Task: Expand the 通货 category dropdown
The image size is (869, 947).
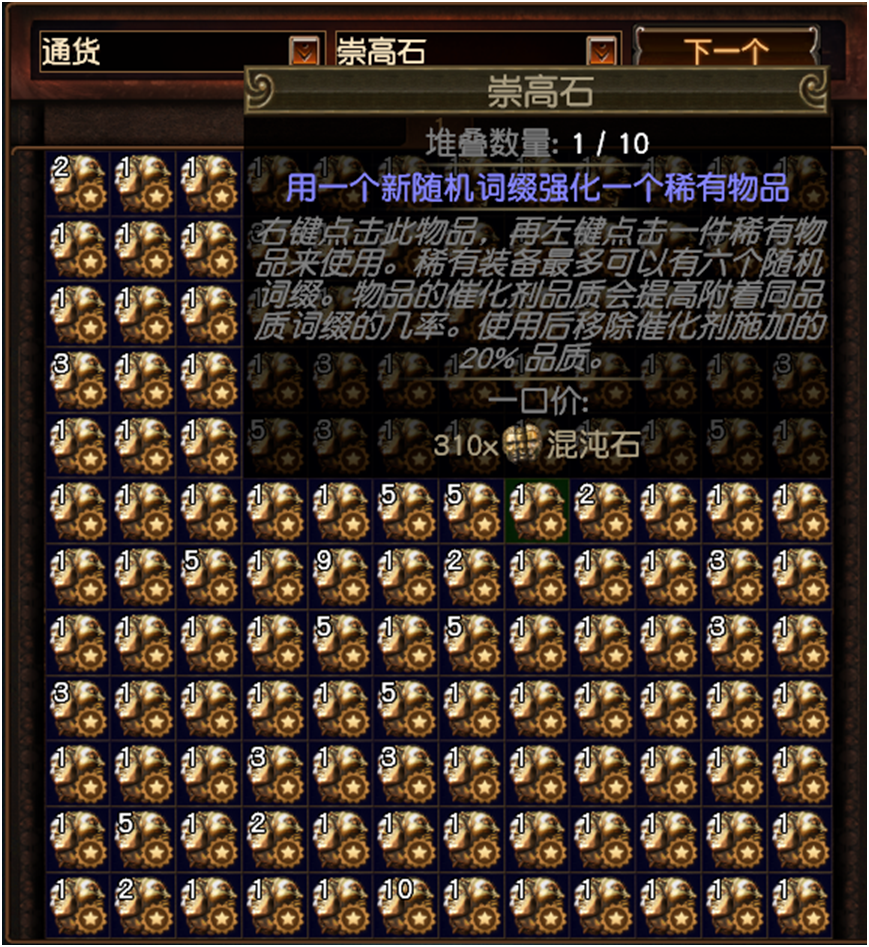Action: coord(306,50)
